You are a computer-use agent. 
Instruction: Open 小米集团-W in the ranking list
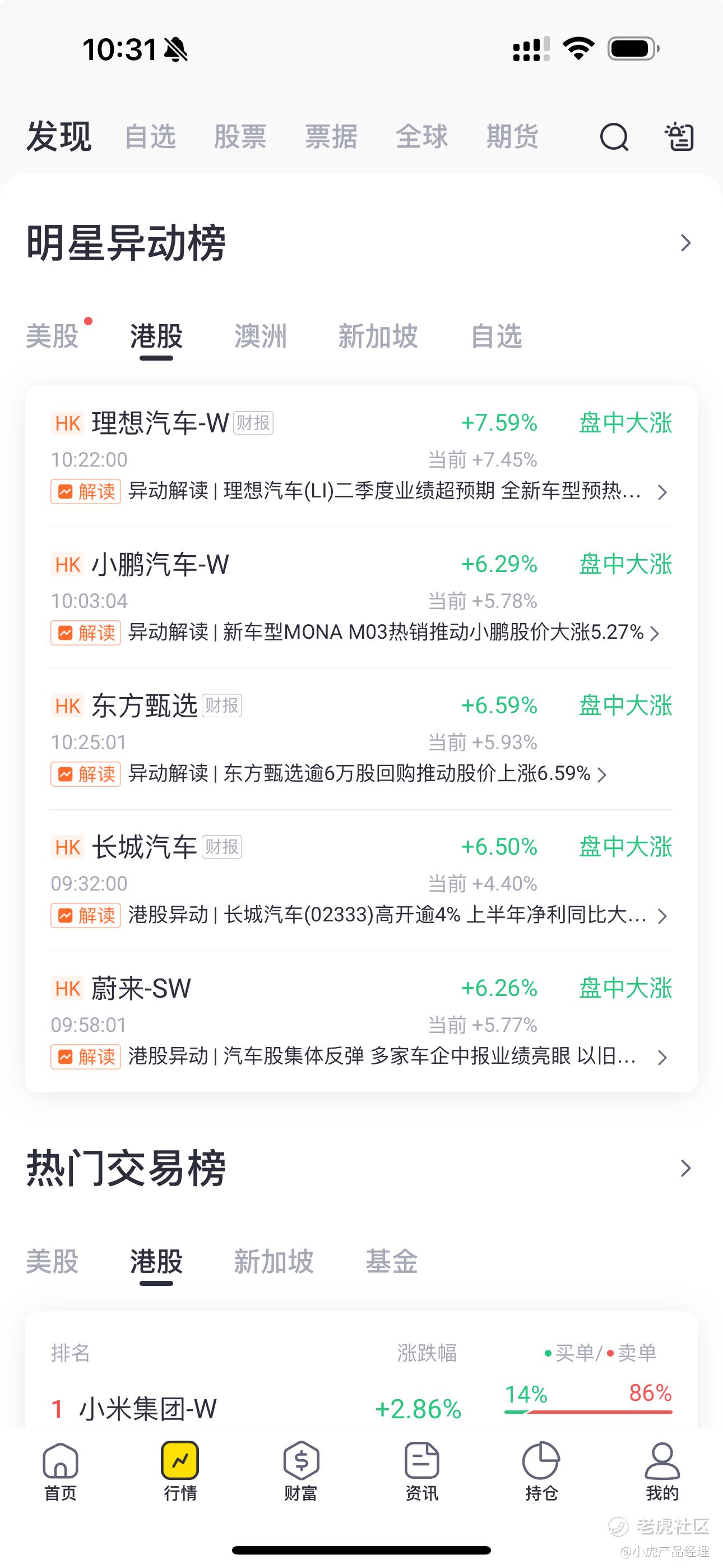point(361,1408)
